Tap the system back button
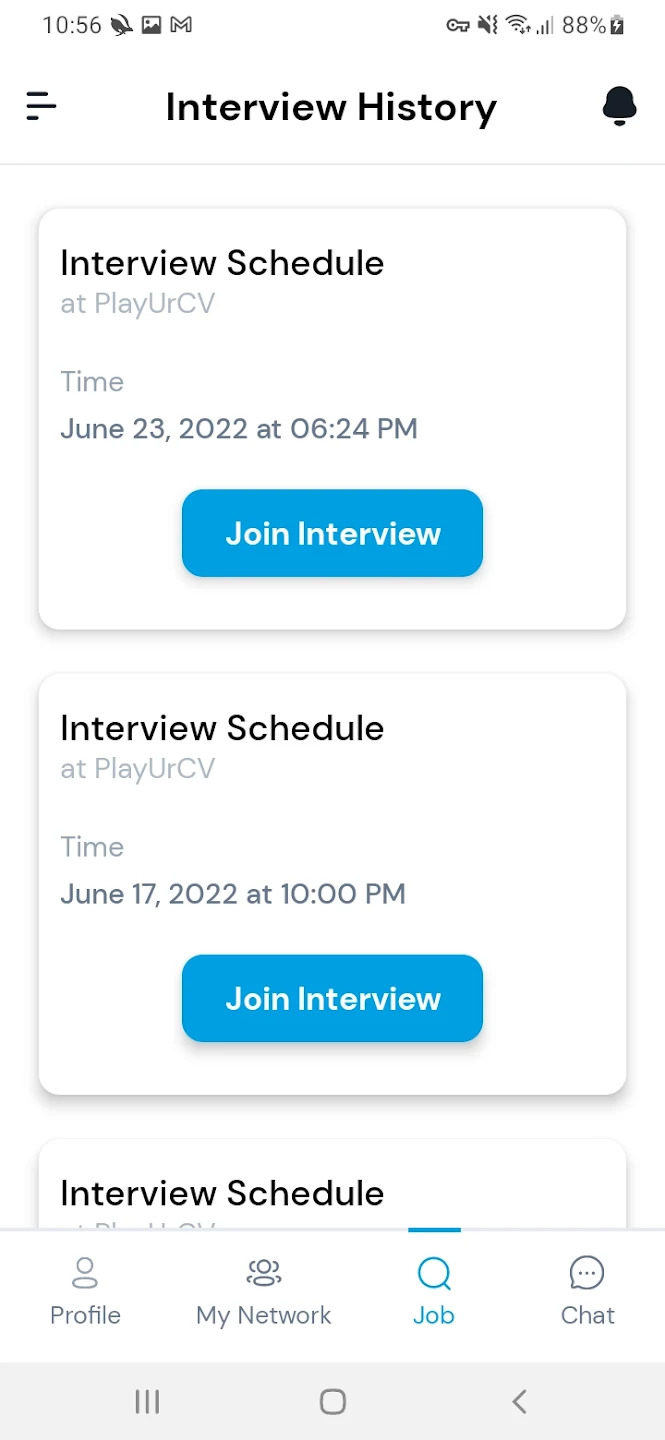The height and width of the screenshot is (1440, 665). point(519,1401)
